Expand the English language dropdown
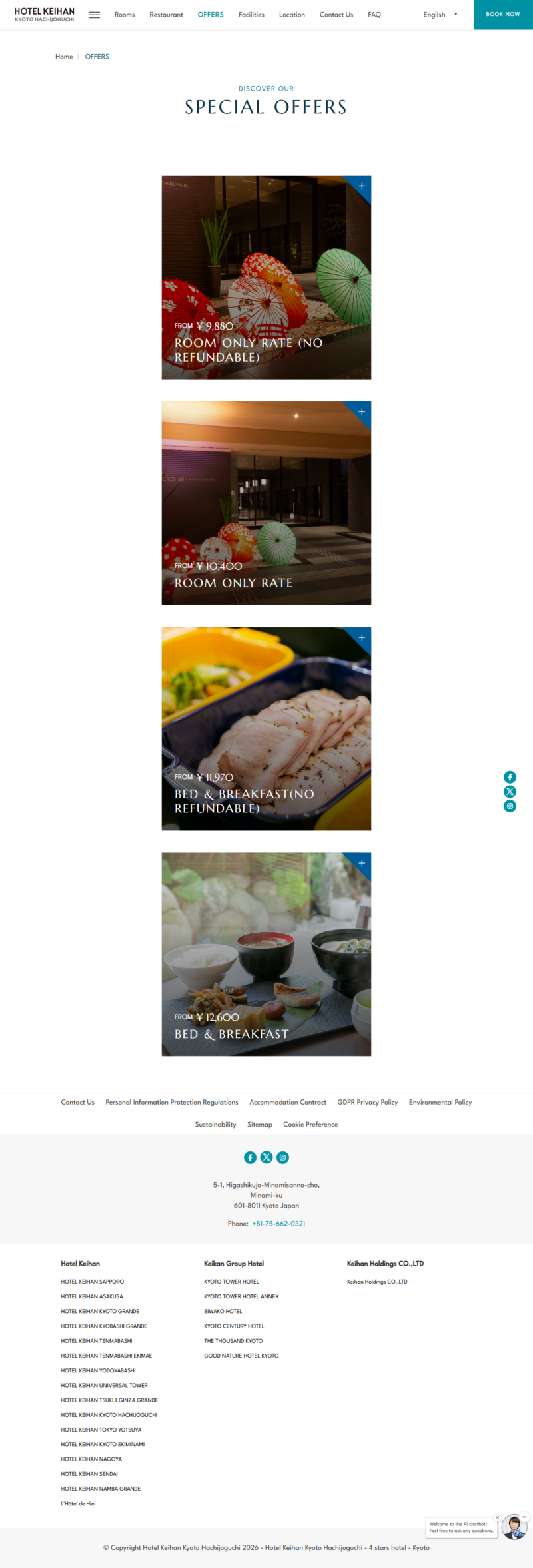Viewport: 533px width, 1568px height. [x=440, y=15]
